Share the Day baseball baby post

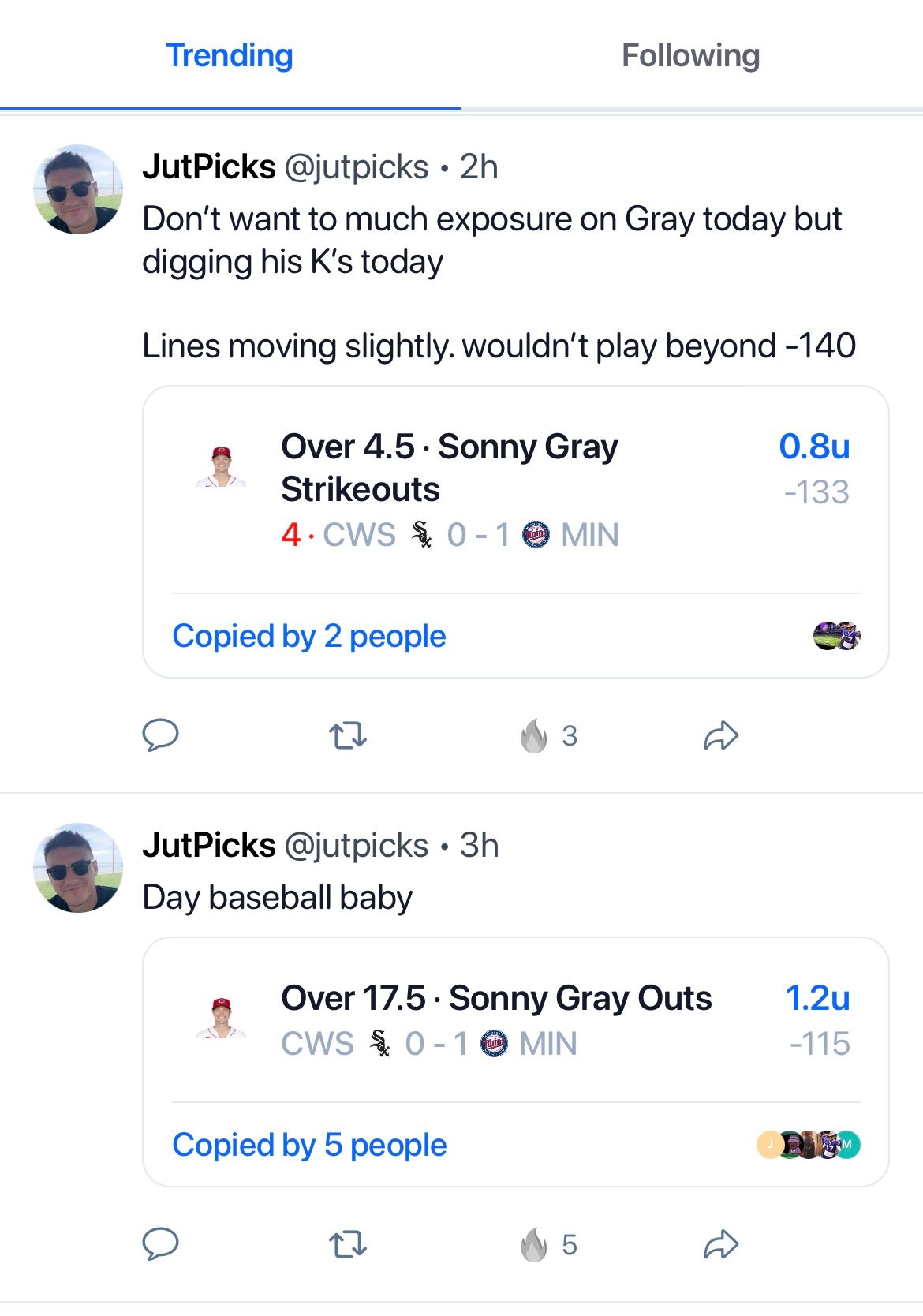click(721, 1245)
